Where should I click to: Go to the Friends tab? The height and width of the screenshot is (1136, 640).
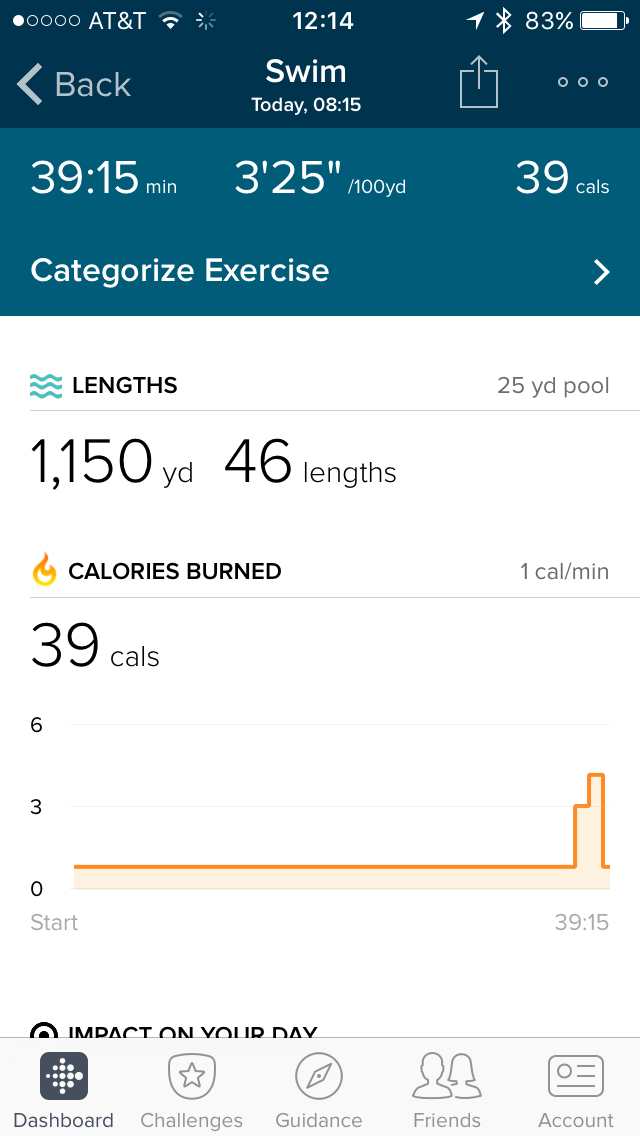coord(447,1090)
